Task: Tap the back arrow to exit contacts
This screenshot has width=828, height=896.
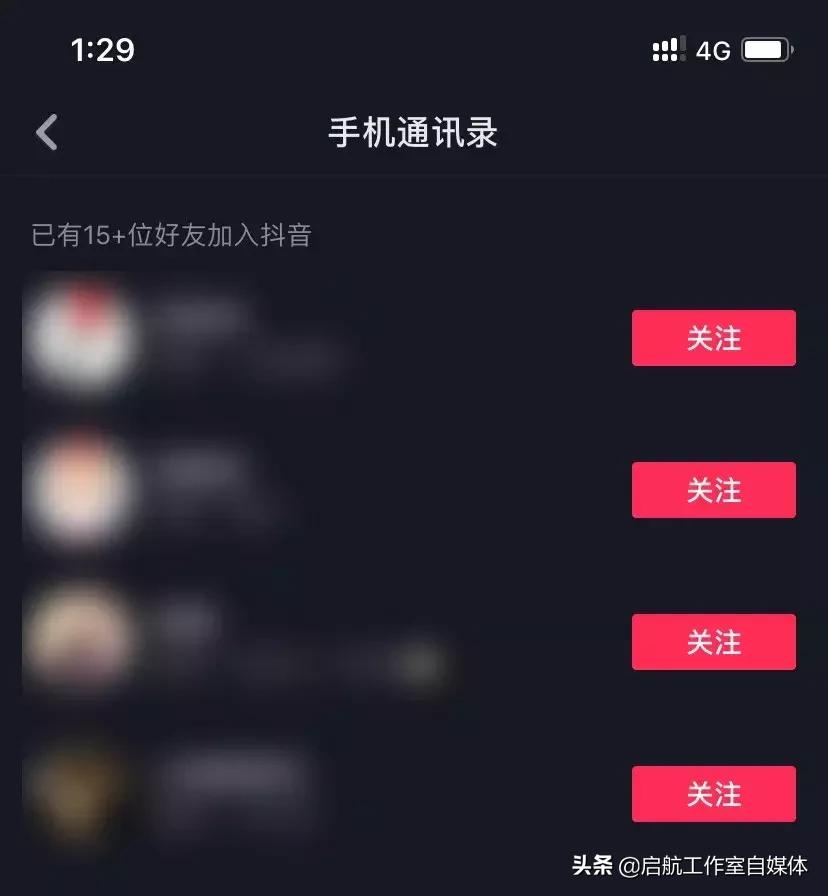Action: point(45,131)
